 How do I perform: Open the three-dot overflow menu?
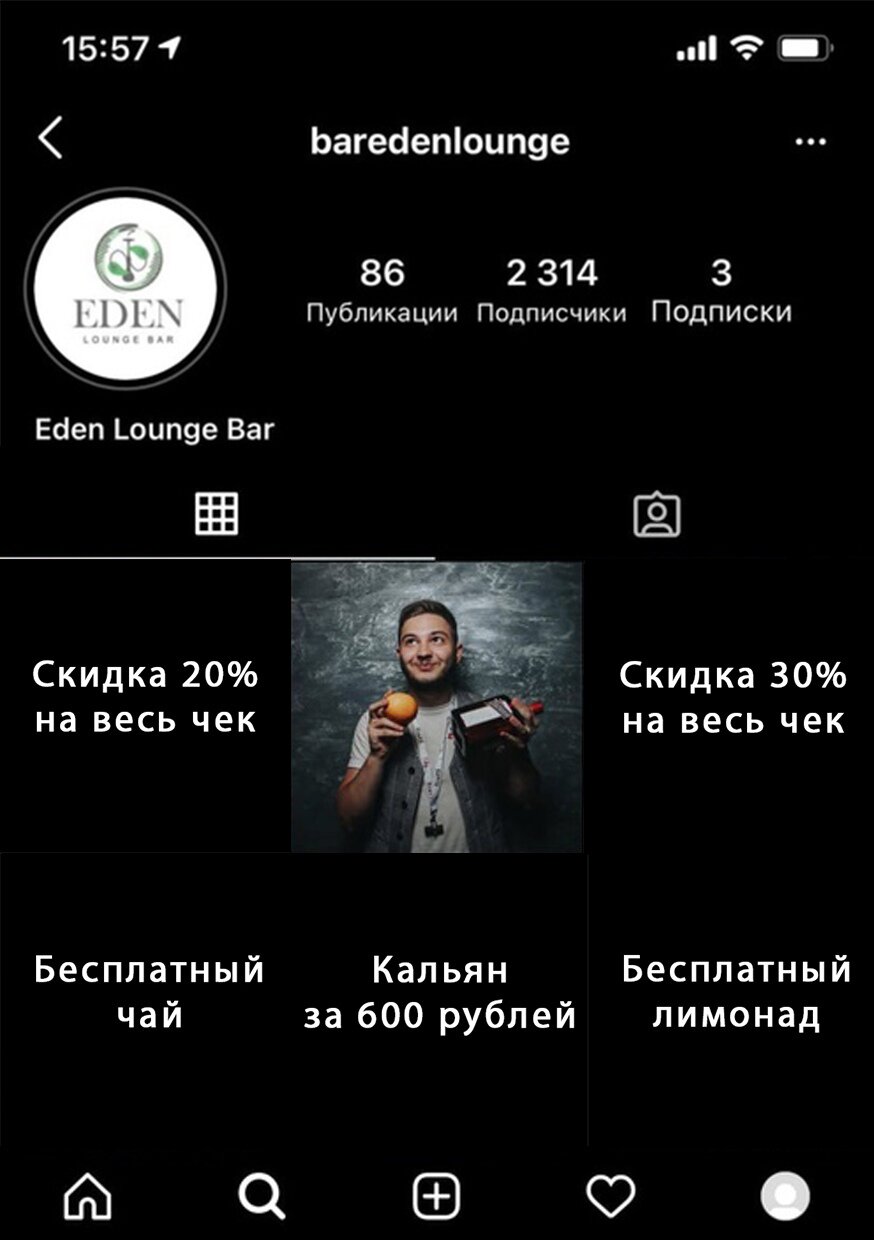coord(810,141)
